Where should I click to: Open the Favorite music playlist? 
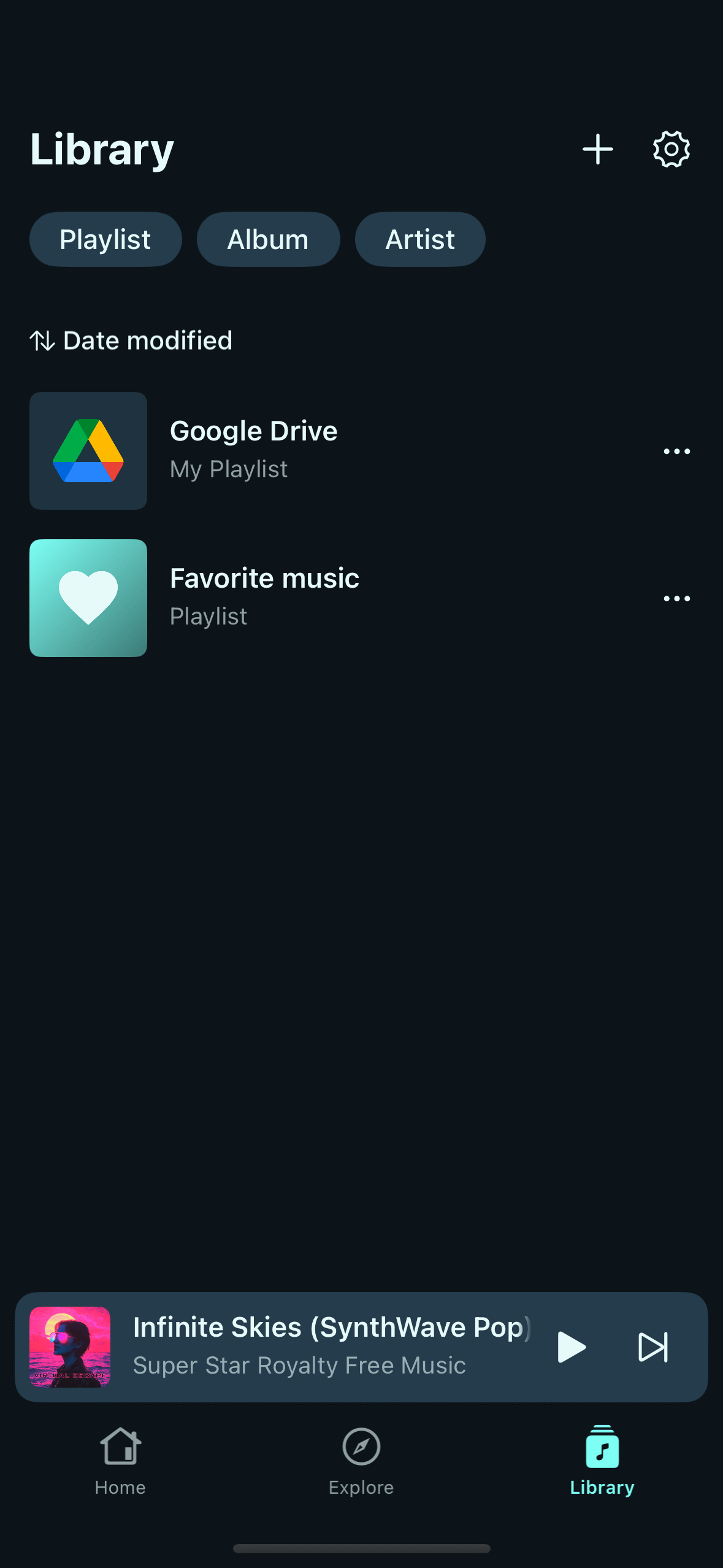pos(264,577)
